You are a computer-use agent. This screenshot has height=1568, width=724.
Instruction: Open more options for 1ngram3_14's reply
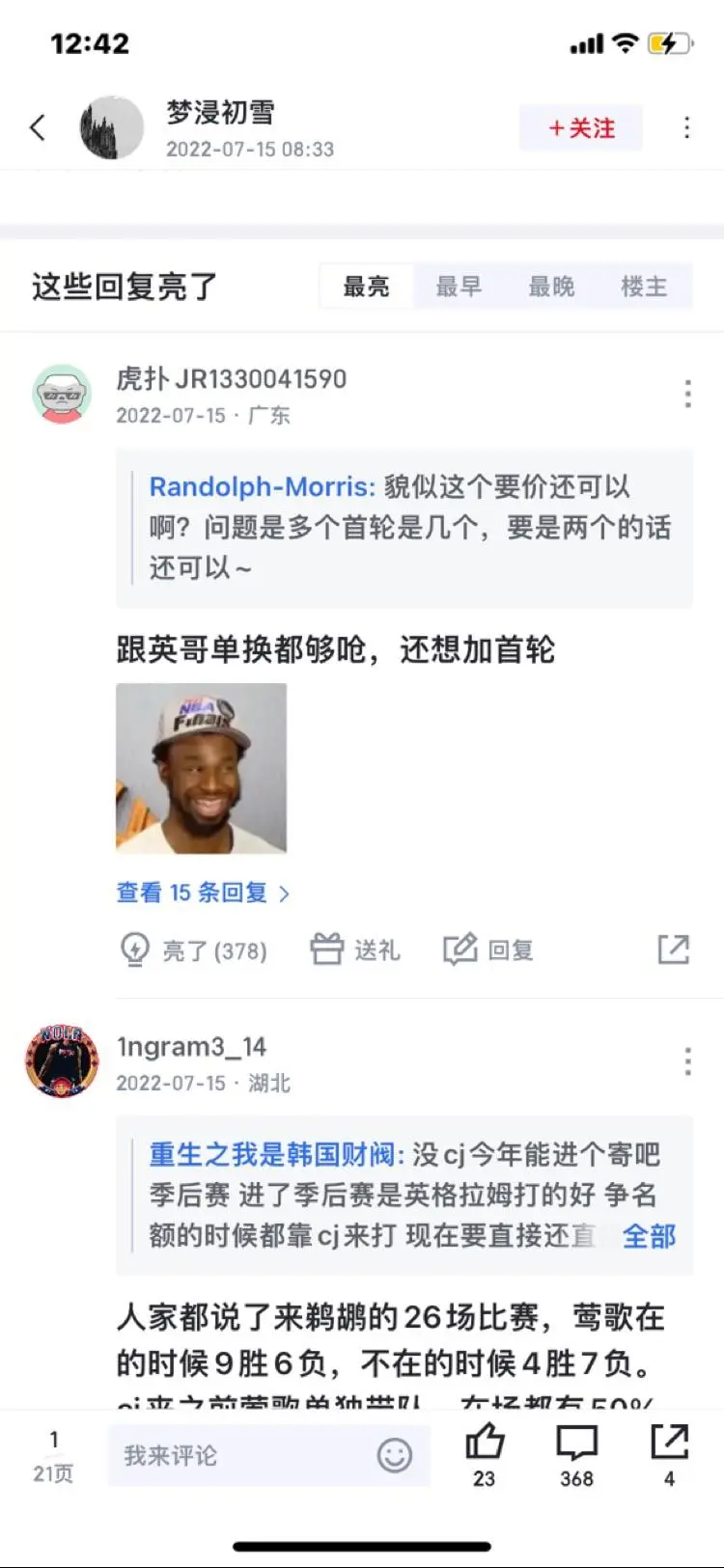point(687,1061)
